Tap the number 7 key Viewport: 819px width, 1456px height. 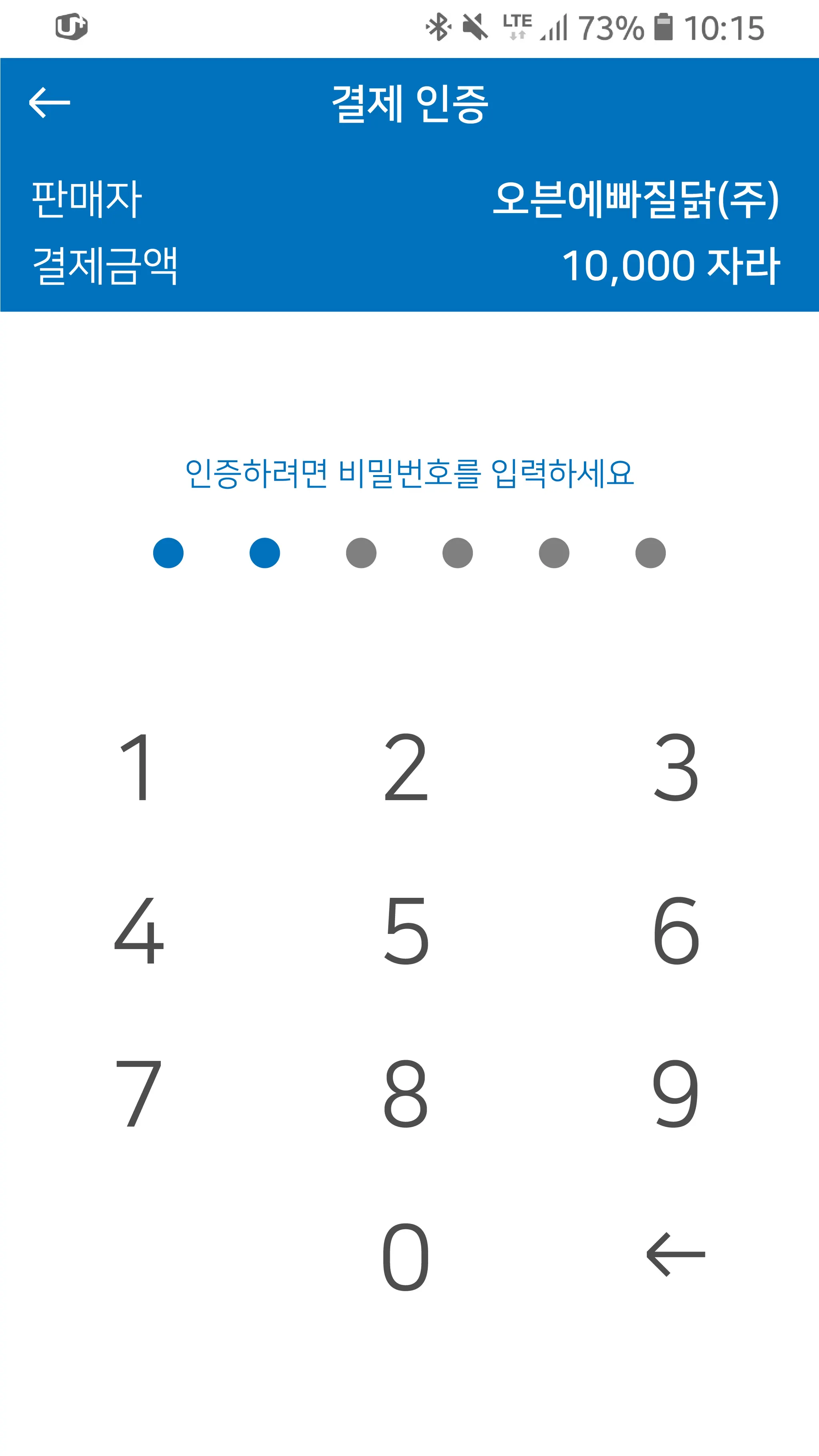point(138,1094)
